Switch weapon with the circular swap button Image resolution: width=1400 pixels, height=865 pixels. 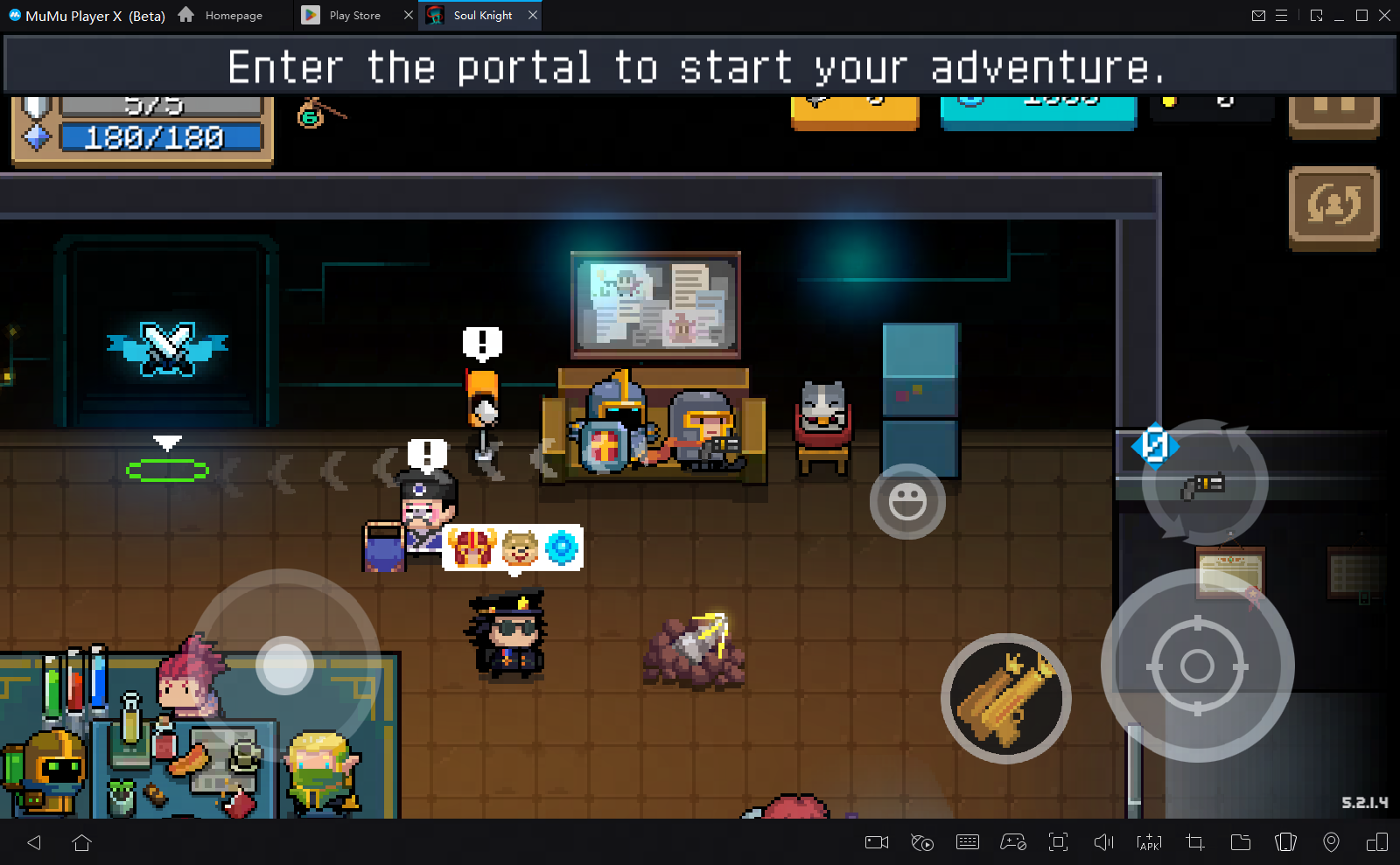[1205, 482]
